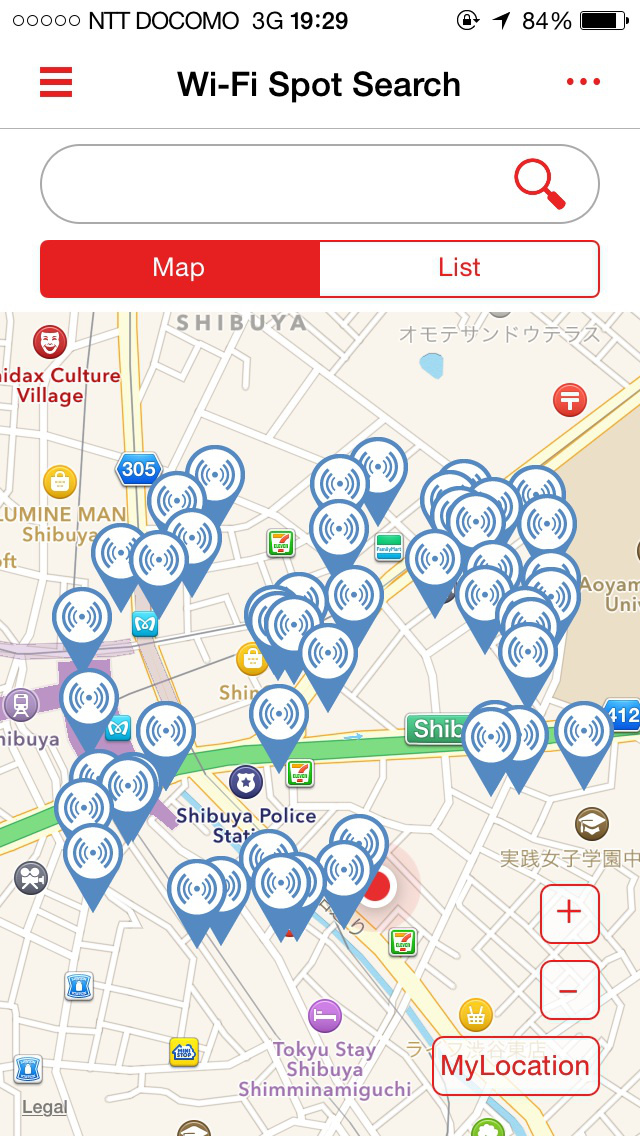Open the red hamburger menu
The height and width of the screenshot is (1136, 640).
(56, 82)
